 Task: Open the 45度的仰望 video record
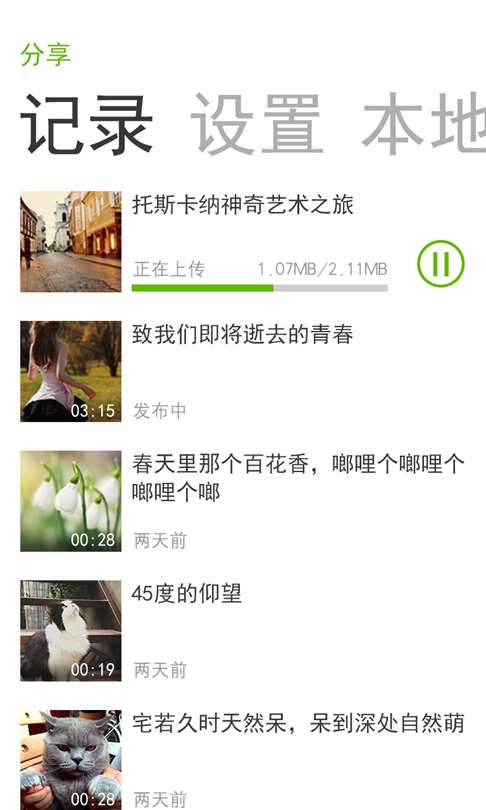(x=243, y=631)
